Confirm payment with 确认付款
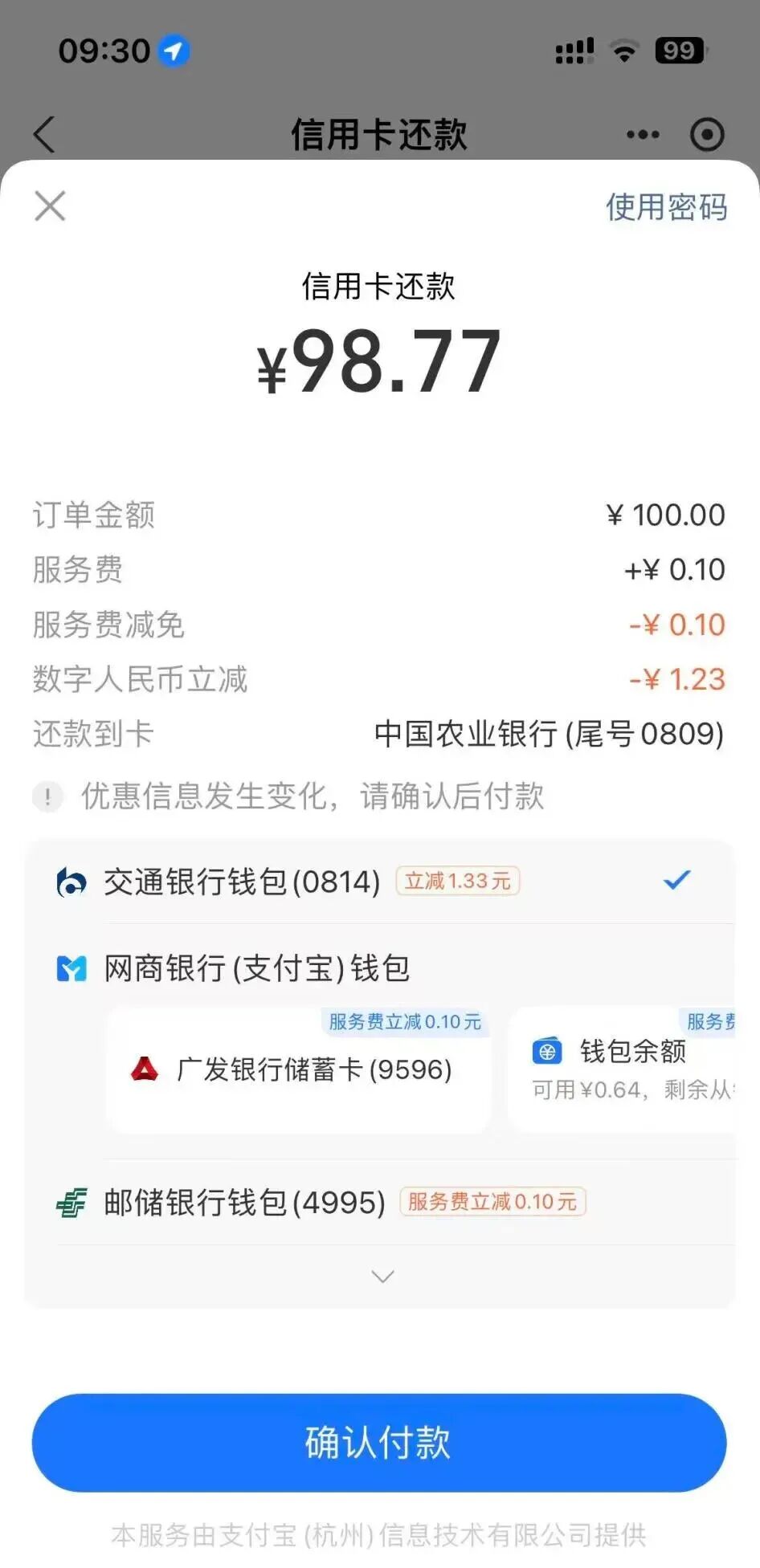Image resolution: width=760 pixels, height=1568 pixels. coord(379,1443)
